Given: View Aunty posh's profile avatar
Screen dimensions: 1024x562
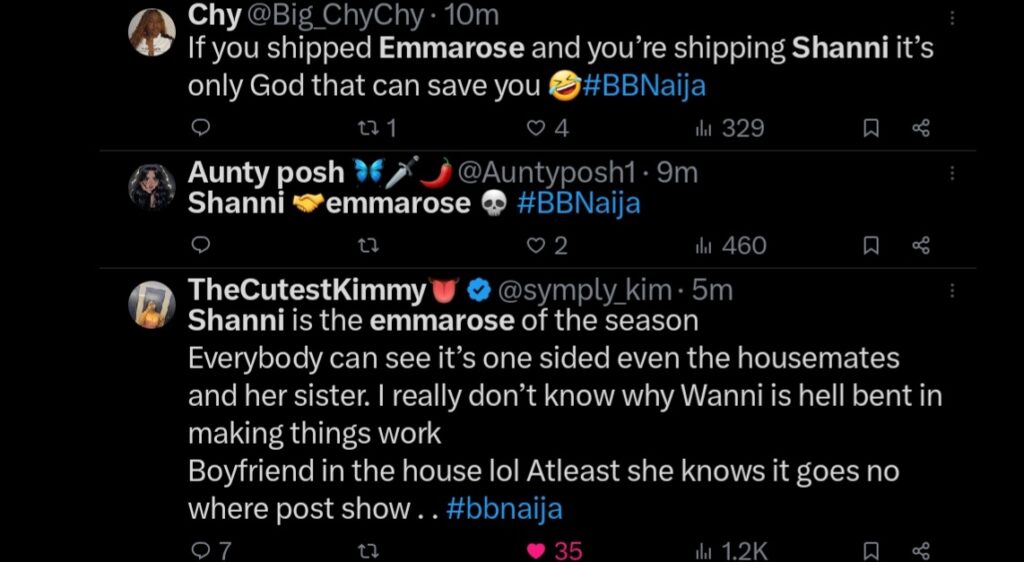Looking at the screenshot, I should (152, 187).
